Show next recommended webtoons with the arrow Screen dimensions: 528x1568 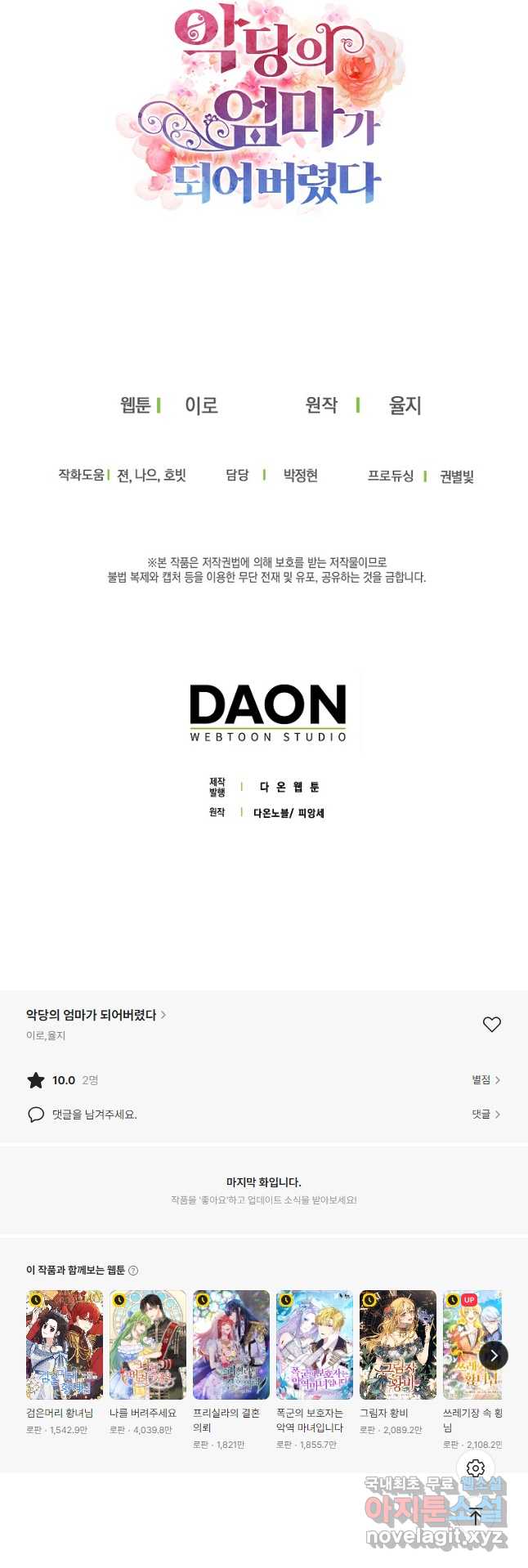(x=493, y=1355)
